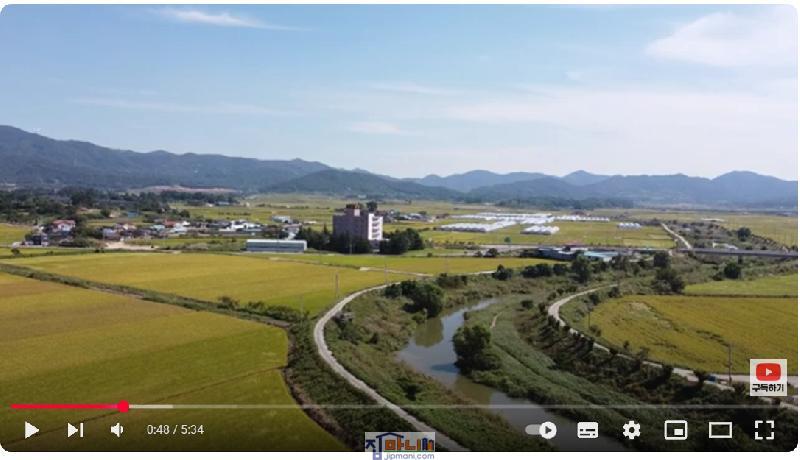Mute the video volume
This screenshot has height=460, width=800.
click(118, 430)
